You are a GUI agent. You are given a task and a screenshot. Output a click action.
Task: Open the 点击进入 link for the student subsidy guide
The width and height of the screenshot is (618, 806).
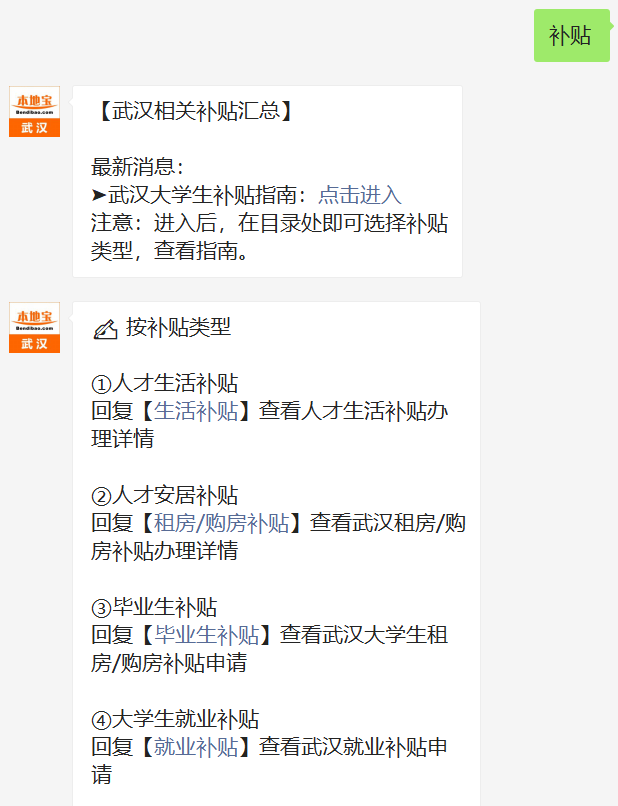(x=360, y=195)
